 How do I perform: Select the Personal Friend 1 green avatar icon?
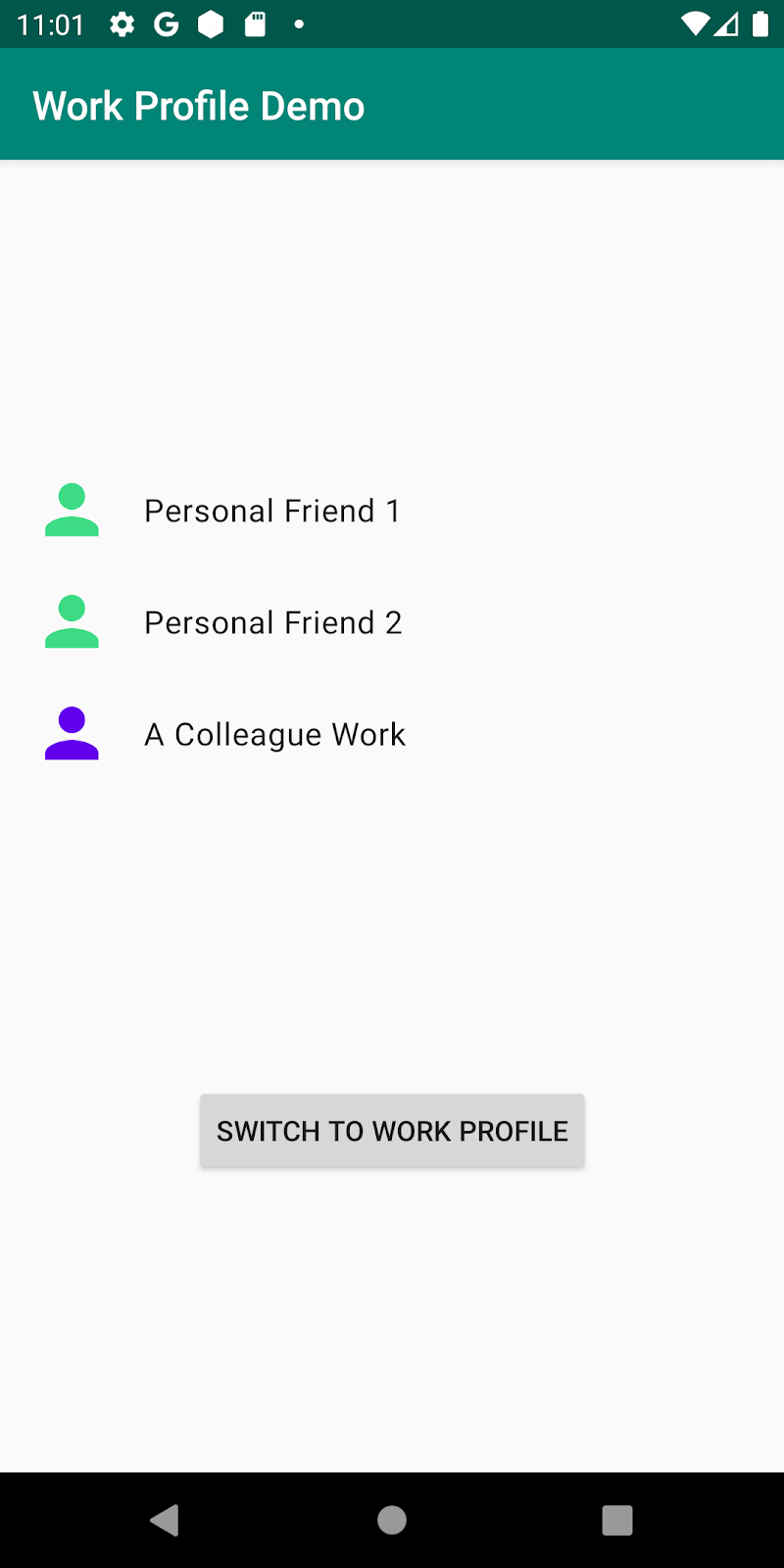click(x=71, y=510)
